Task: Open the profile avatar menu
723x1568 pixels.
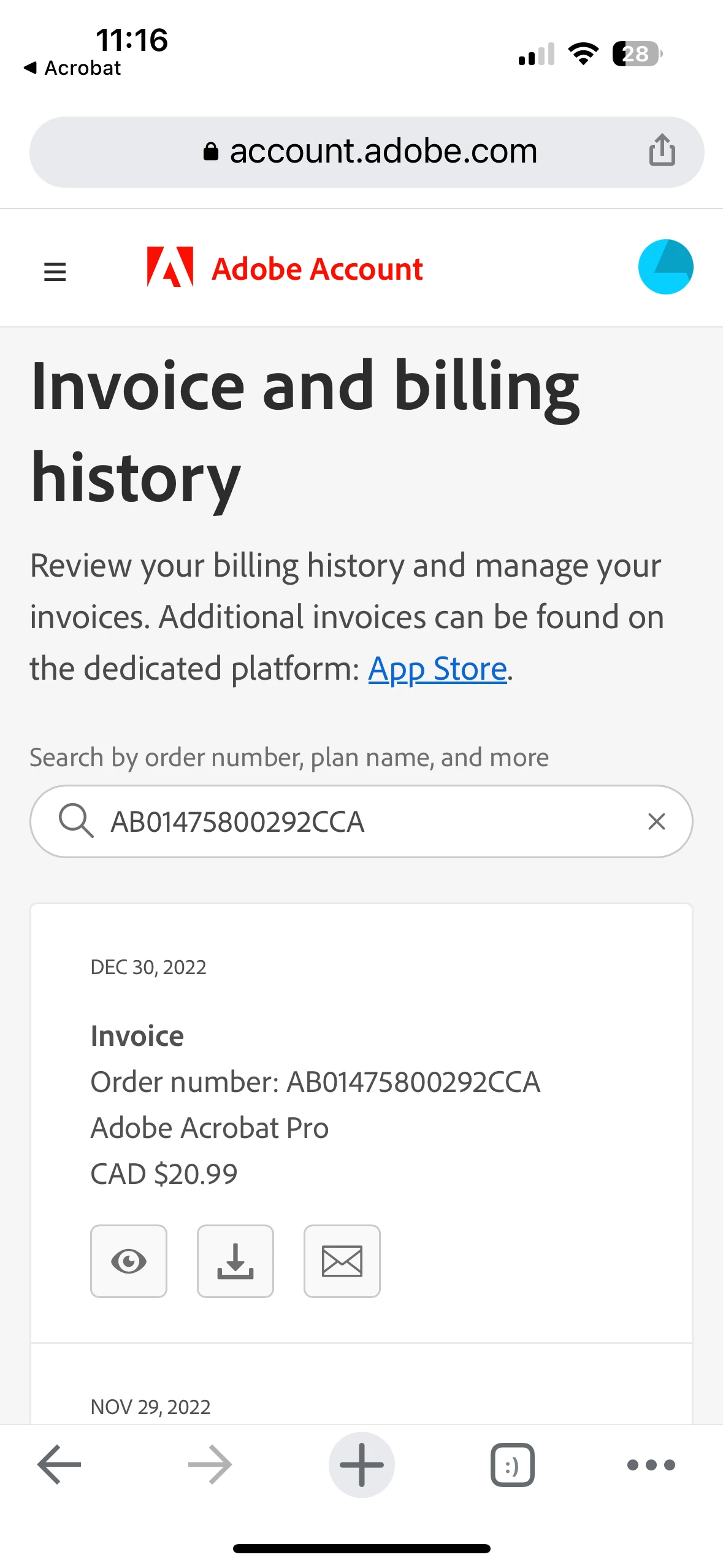Action: pyautogui.click(x=665, y=267)
